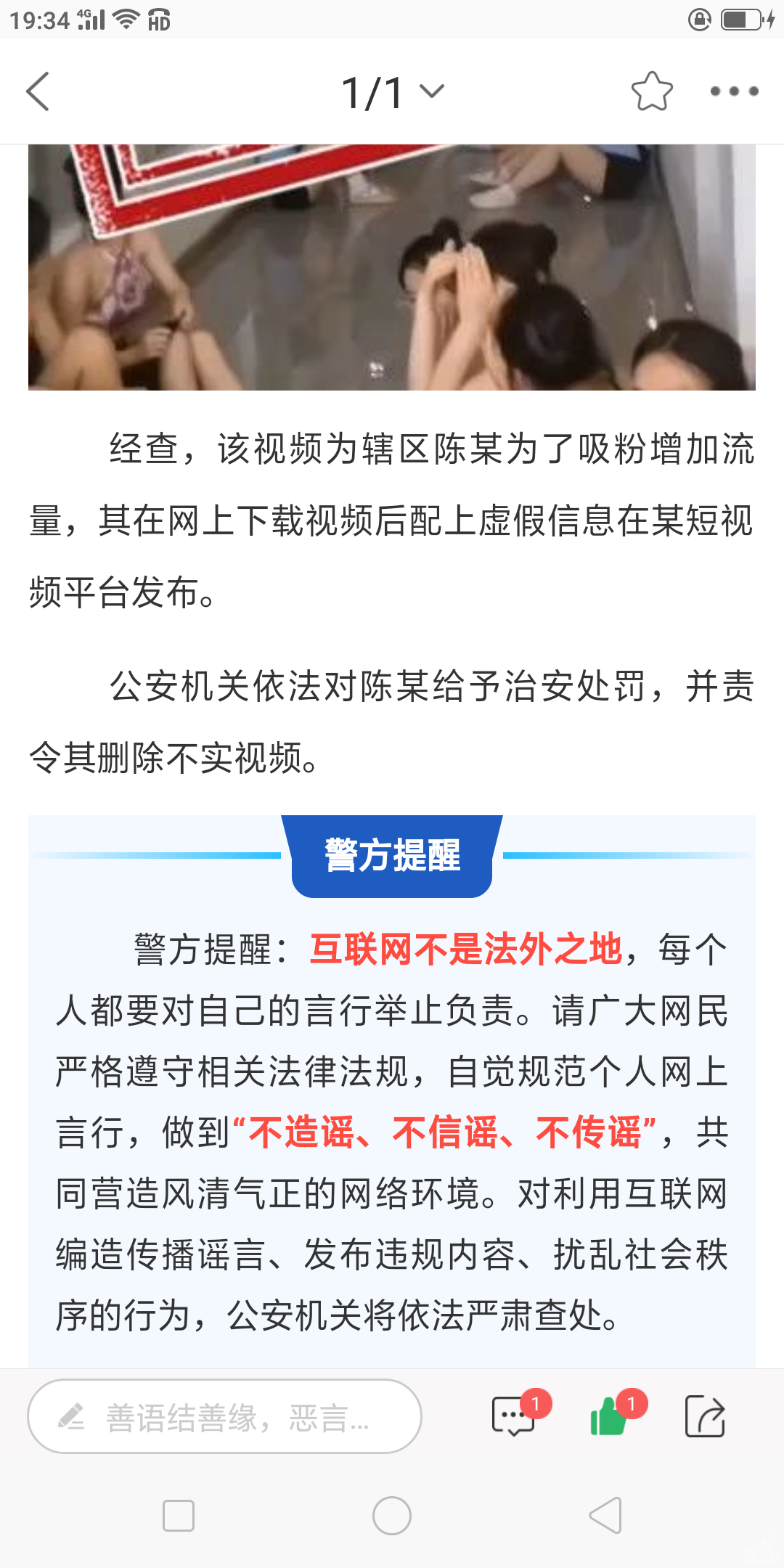This screenshot has width=784, height=1568.
Task: Open the article's video image
Action: [x=392, y=267]
